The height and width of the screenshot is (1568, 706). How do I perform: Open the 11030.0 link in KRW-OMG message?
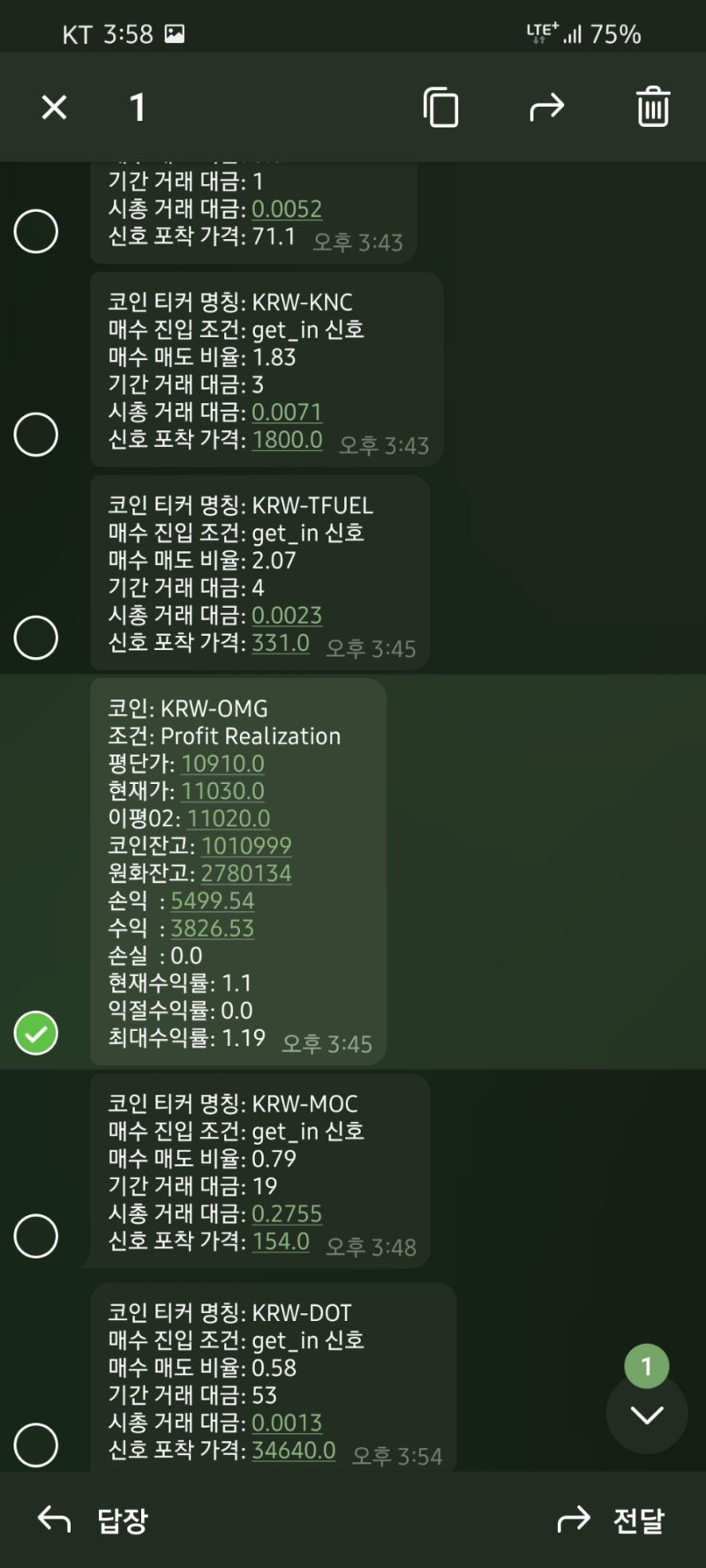[x=222, y=791]
